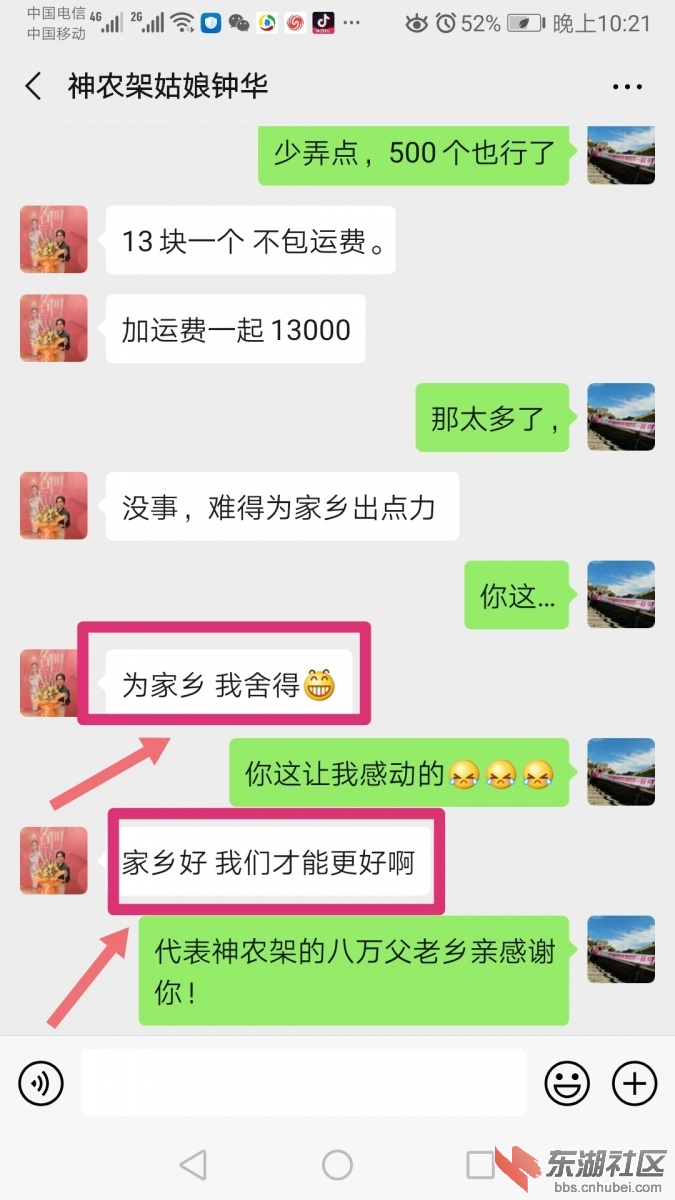Open my avatar beside "那太多了"

(620, 417)
